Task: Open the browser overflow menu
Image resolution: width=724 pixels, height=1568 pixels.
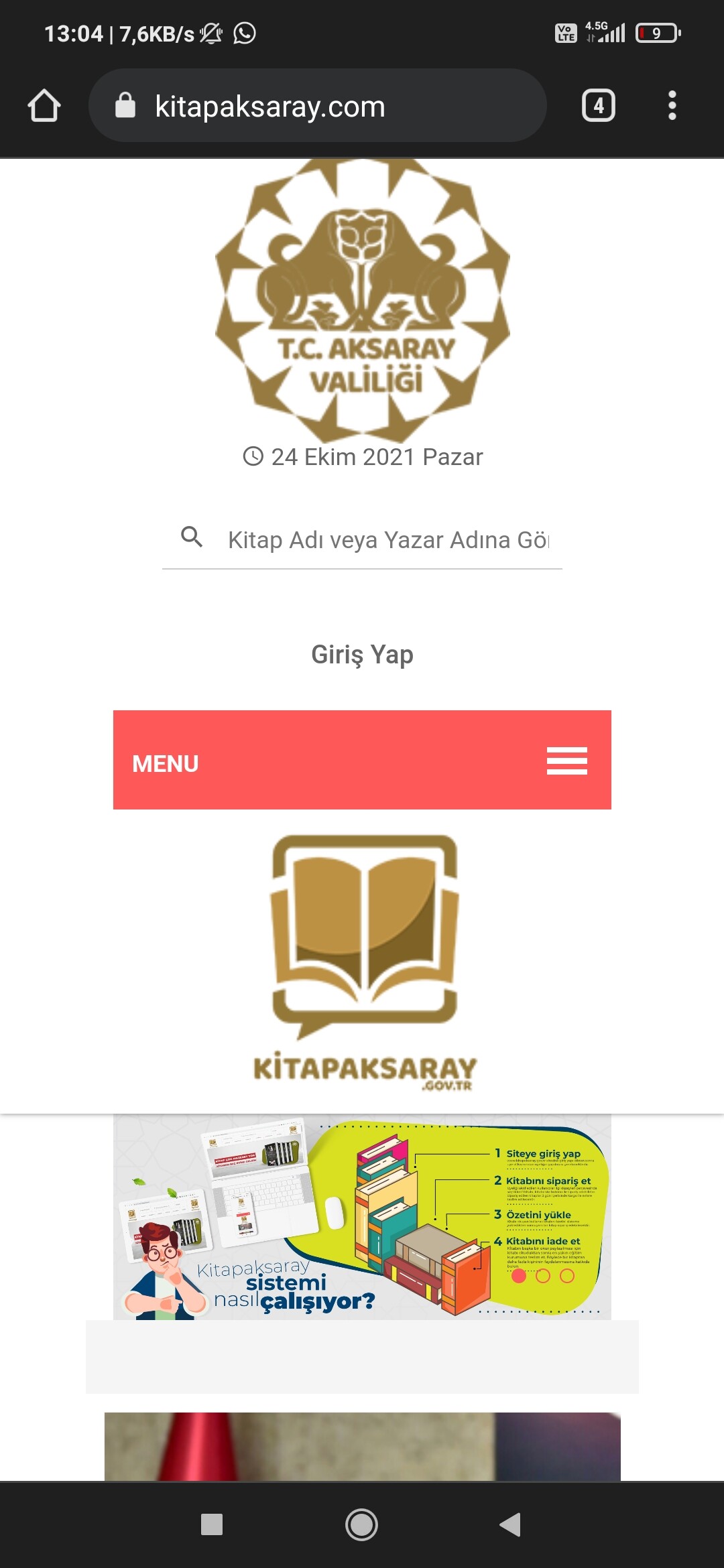Action: click(x=672, y=106)
